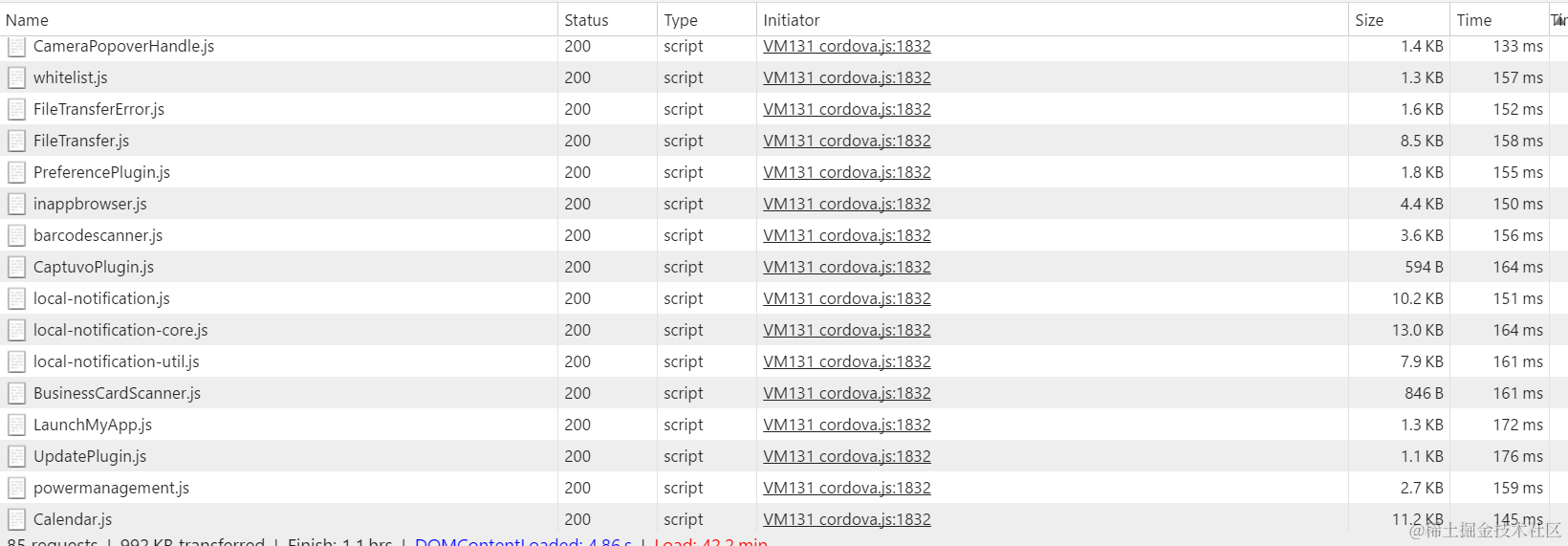Open barcodescanner.js request details
Viewport: 1568px width, 546px height.
tap(98, 235)
